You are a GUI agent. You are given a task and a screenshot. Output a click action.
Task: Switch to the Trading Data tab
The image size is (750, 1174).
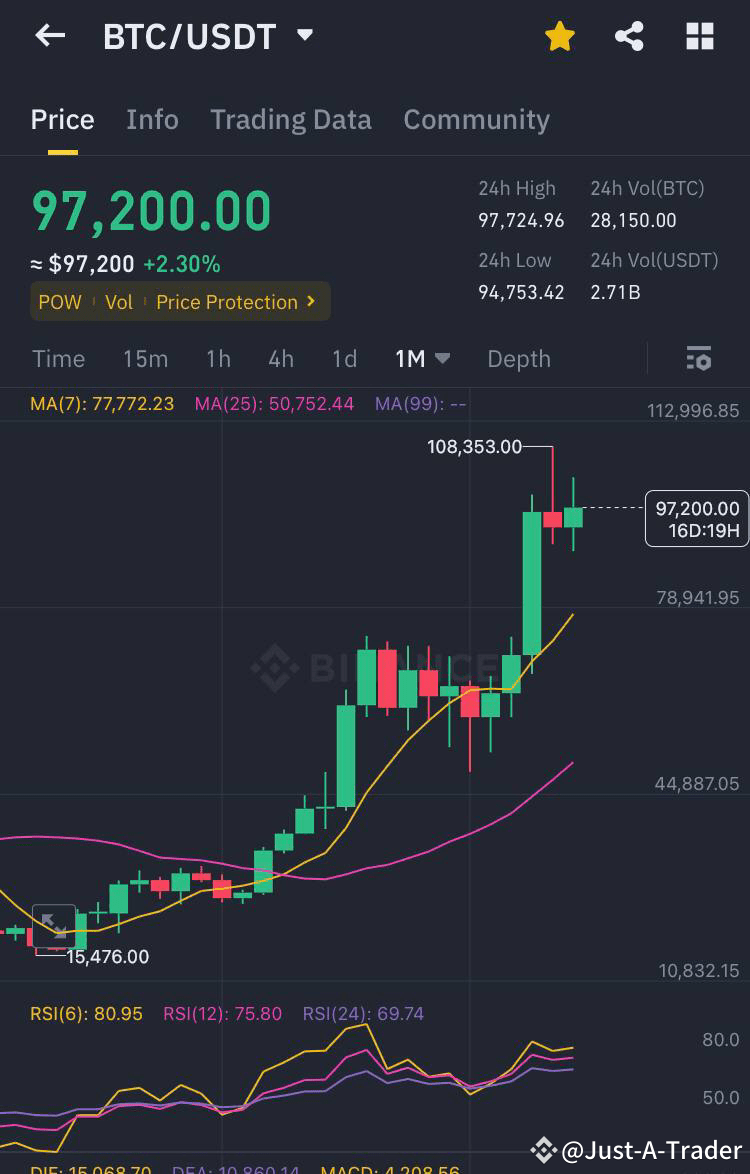[x=291, y=119]
